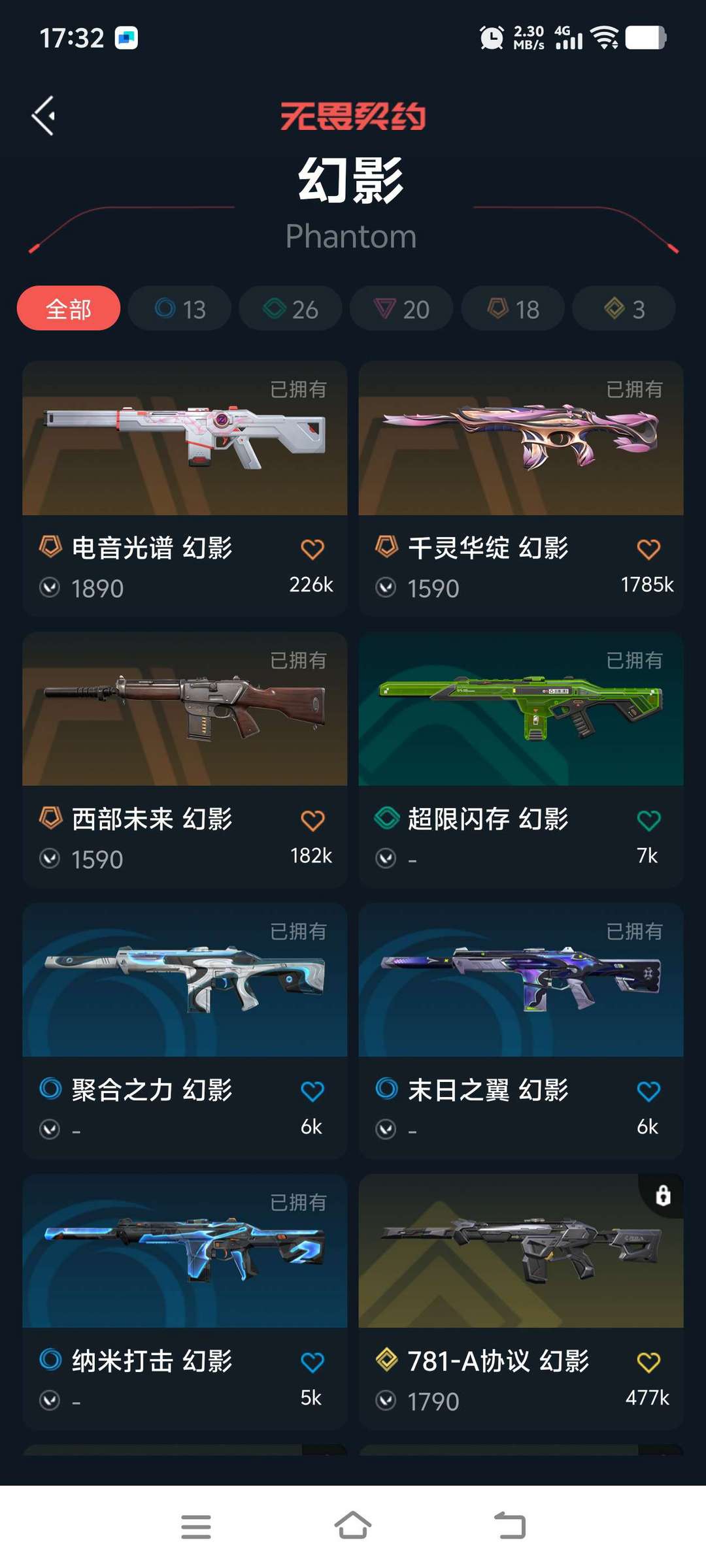Switch to the 全部 filter tab
Screen dimensions: 706x1568
pyautogui.click(x=68, y=308)
